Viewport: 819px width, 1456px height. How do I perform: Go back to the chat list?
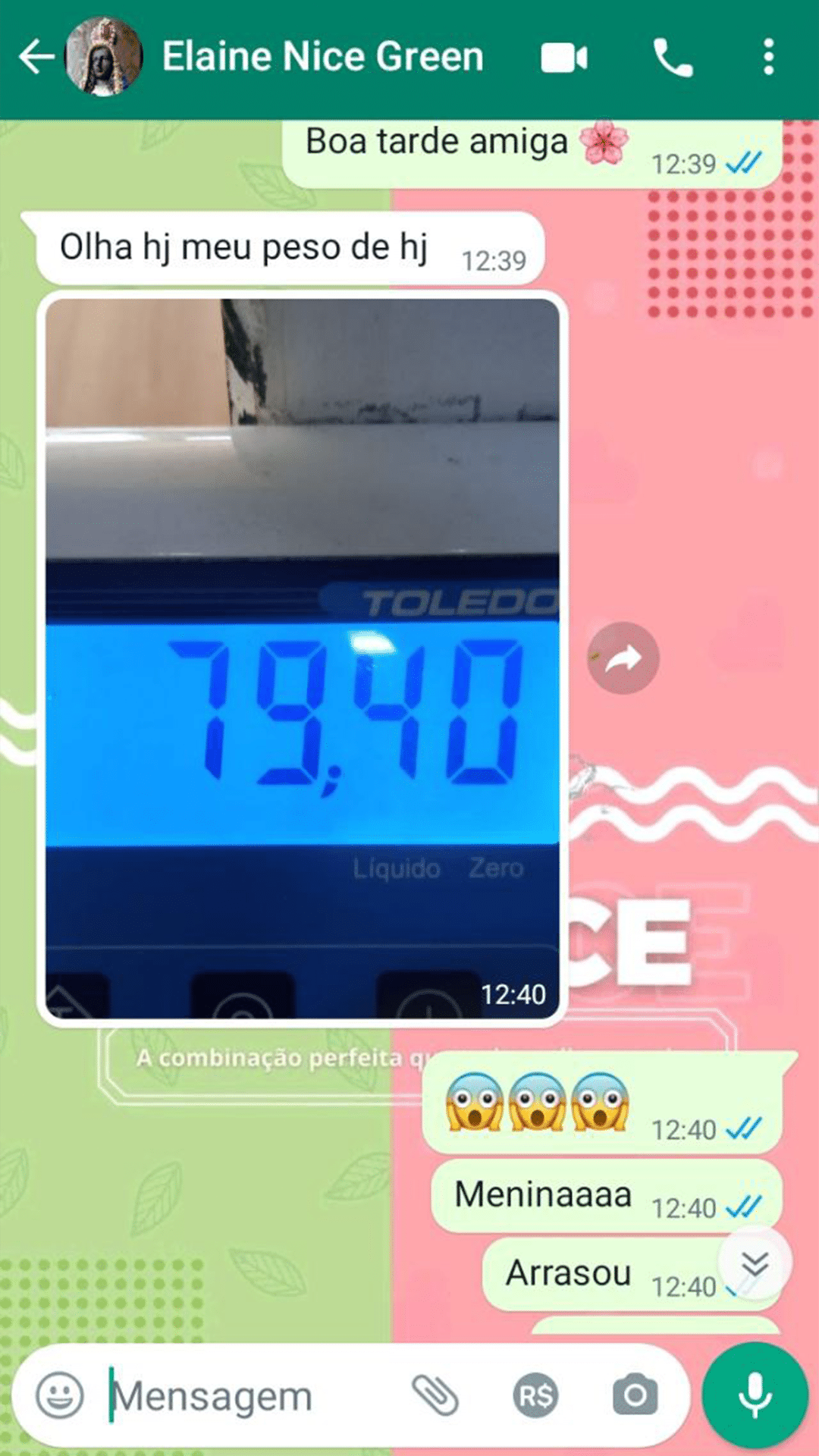point(36,58)
